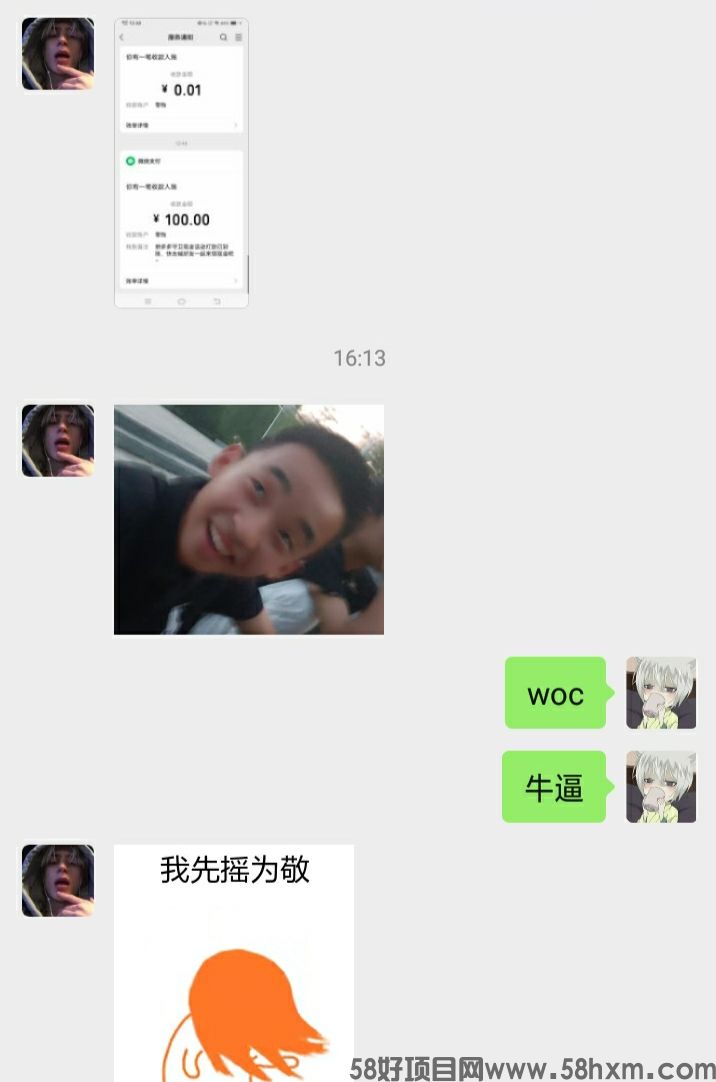Image resolution: width=716 pixels, height=1082 pixels.
Task: Open the payment screenshot image message
Action: (181, 163)
